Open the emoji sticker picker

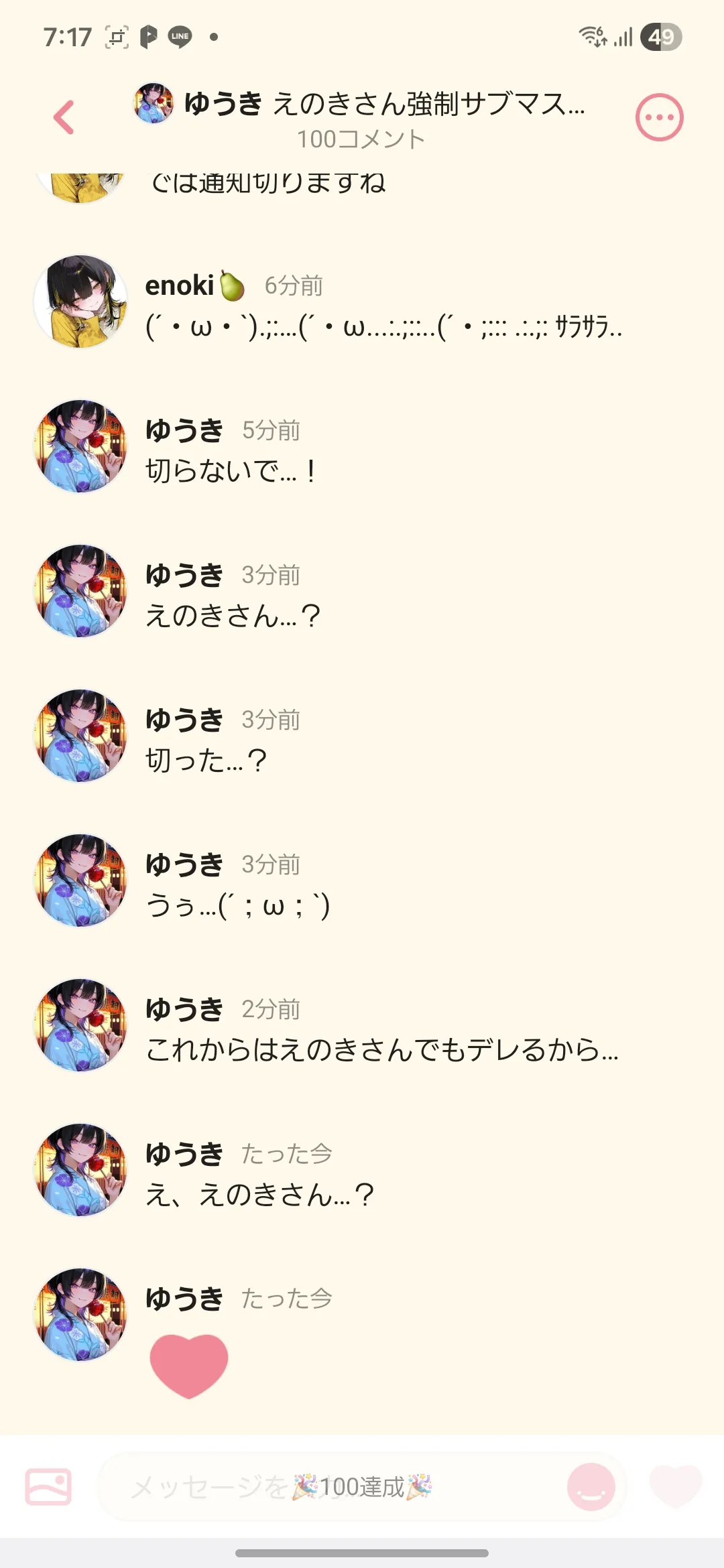pyautogui.click(x=591, y=1487)
